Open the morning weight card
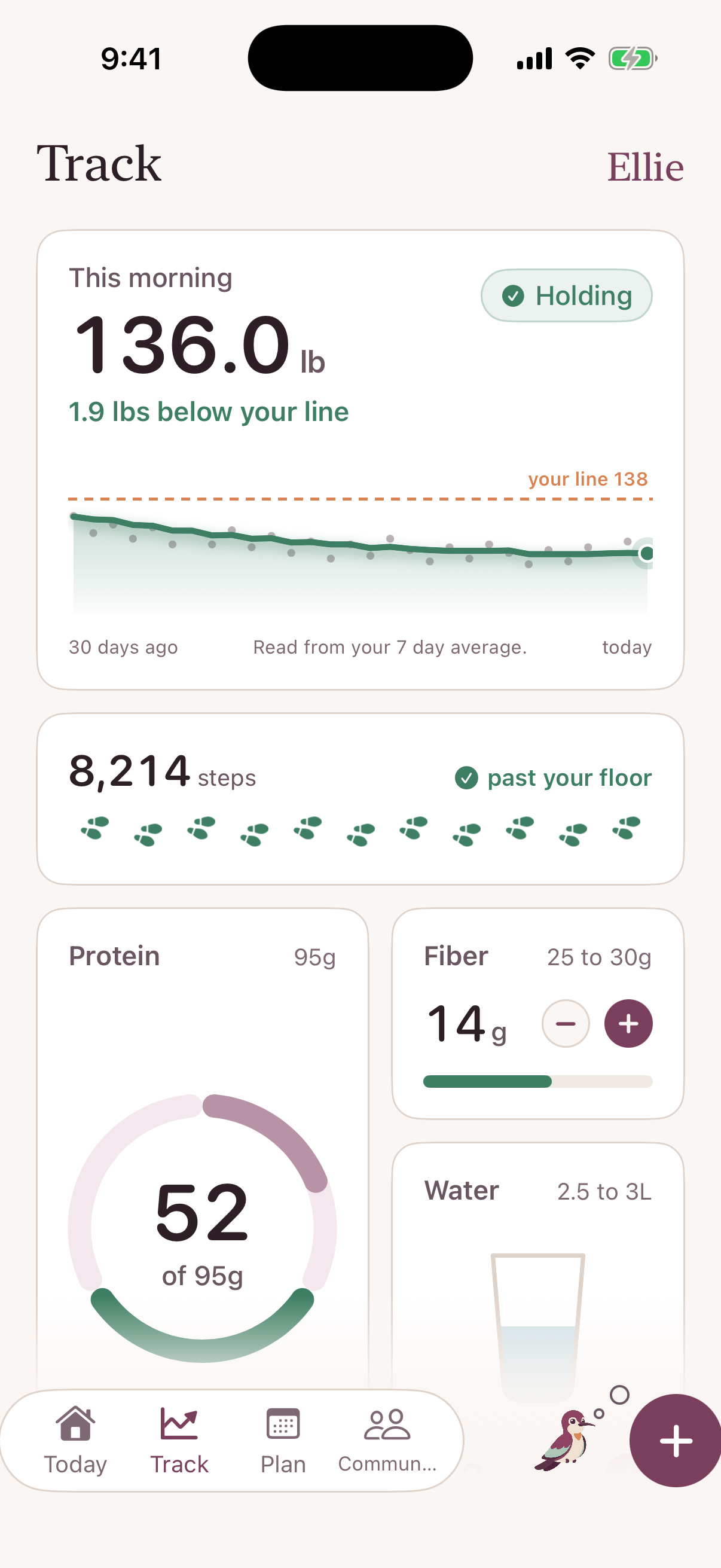 [x=360, y=459]
